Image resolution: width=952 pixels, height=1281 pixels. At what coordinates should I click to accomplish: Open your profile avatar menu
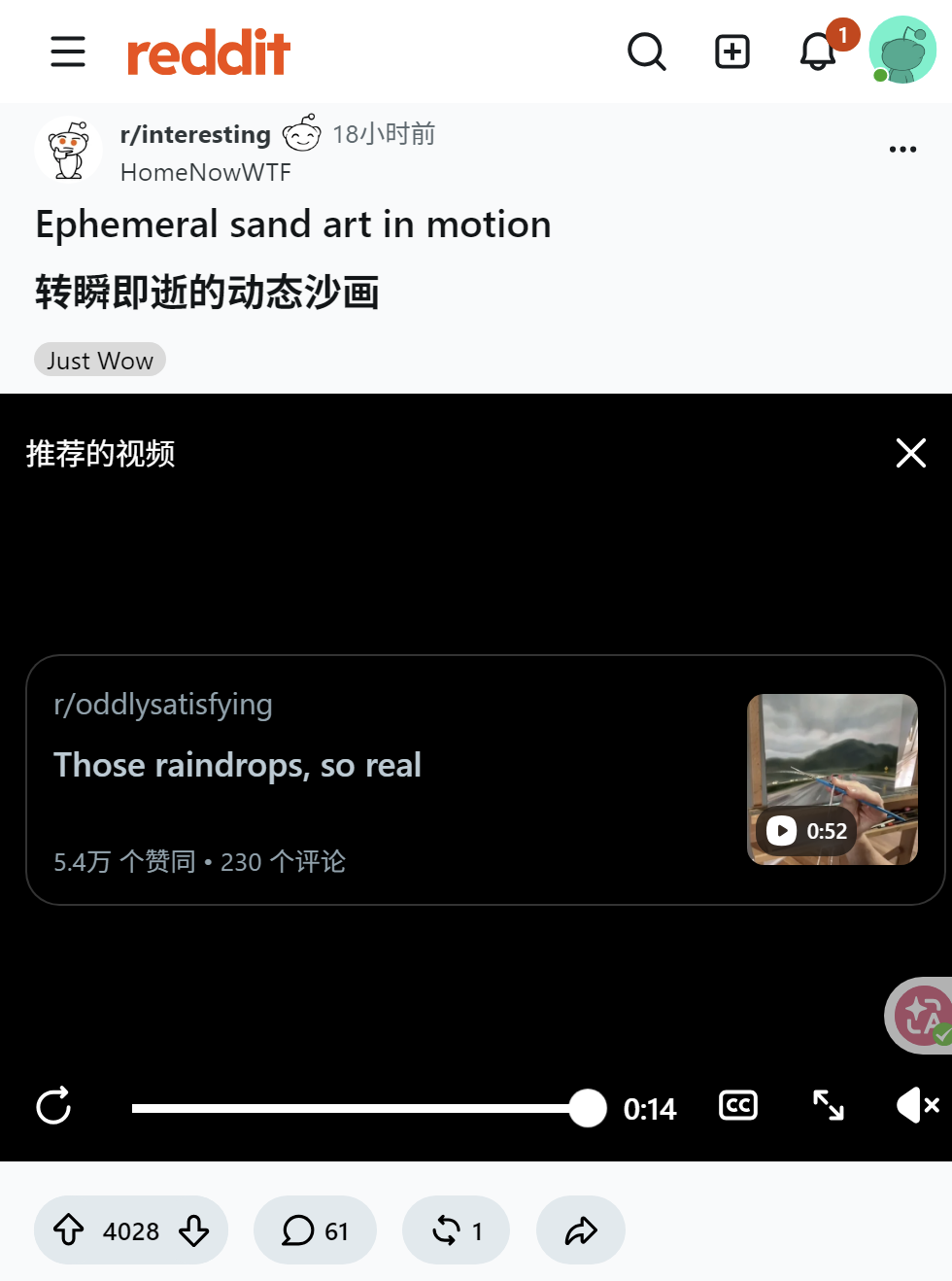click(902, 50)
